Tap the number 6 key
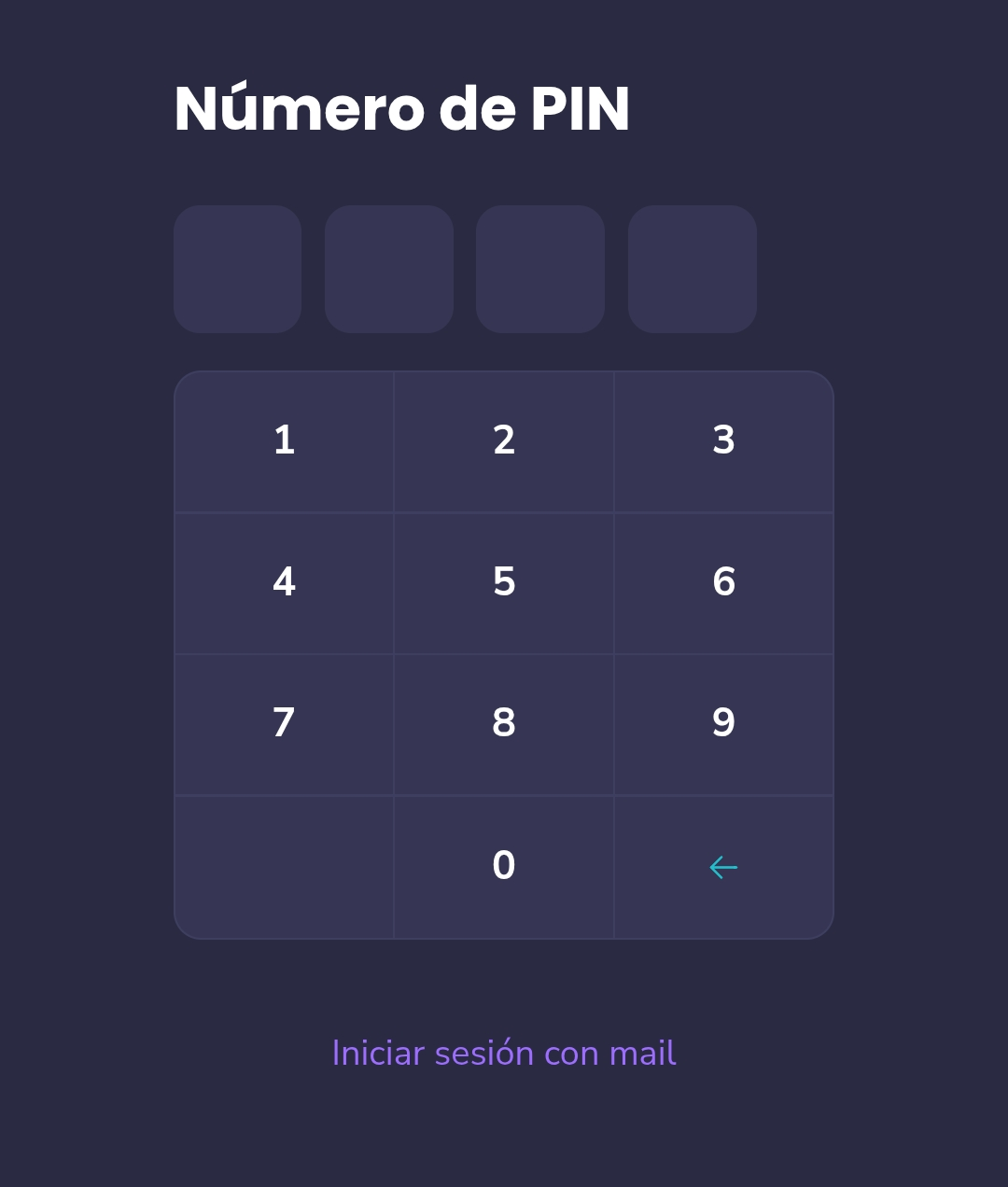The height and width of the screenshot is (1187, 1008). tap(724, 583)
